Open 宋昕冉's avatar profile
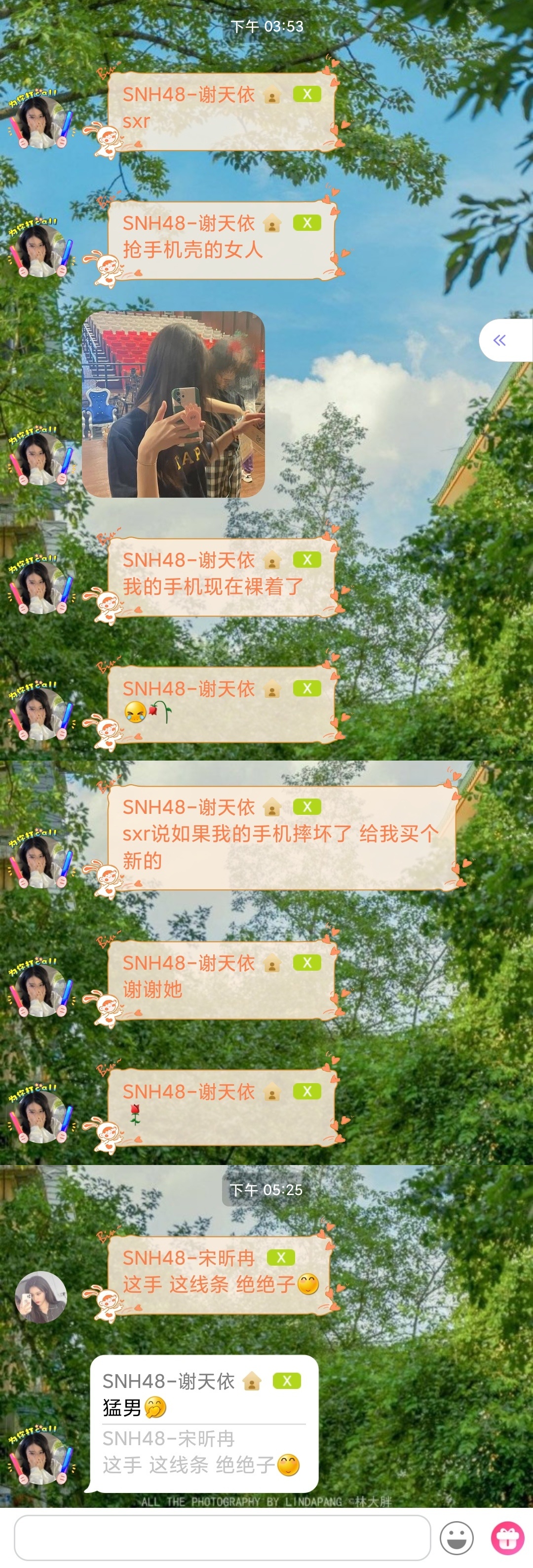This screenshot has width=533, height=1568. pos(41,1297)
